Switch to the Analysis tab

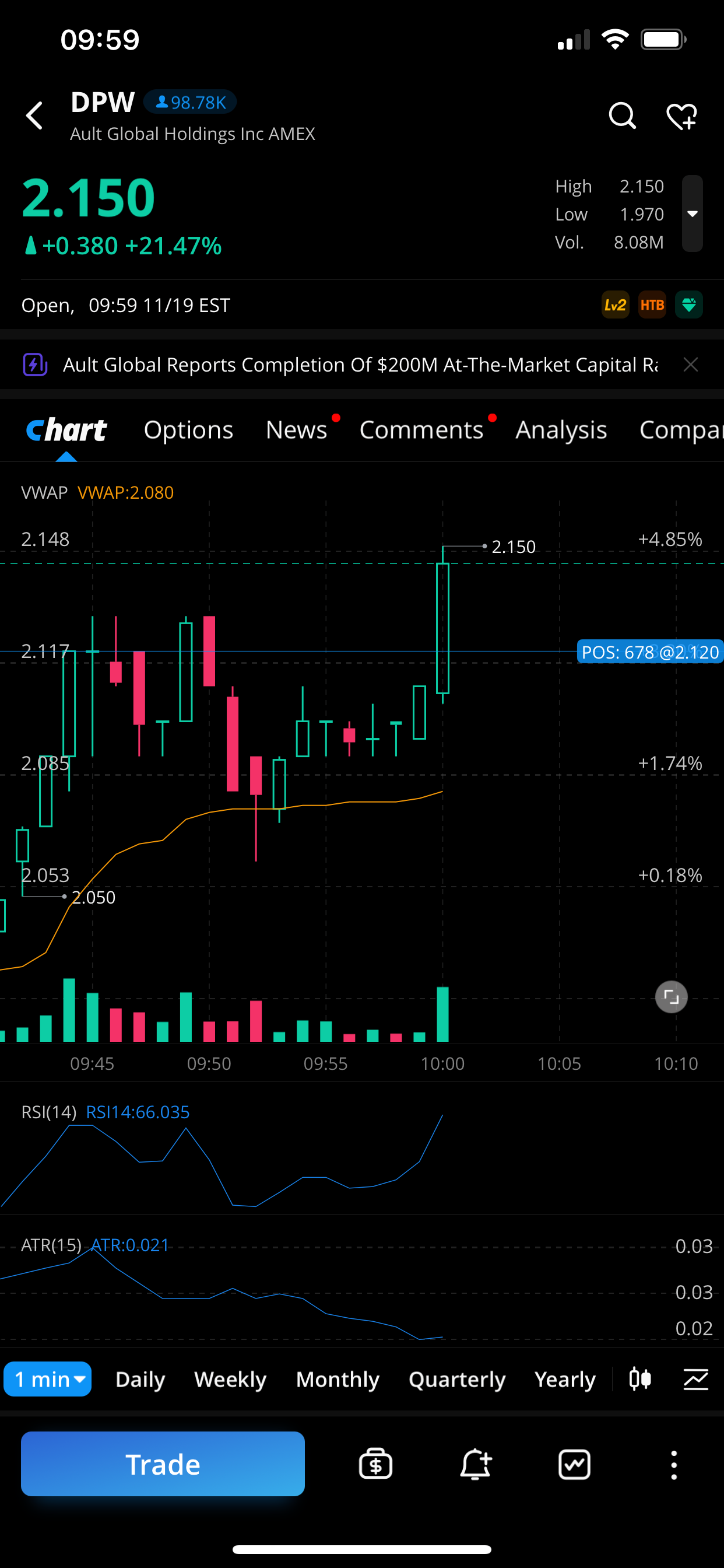[561, 430]
